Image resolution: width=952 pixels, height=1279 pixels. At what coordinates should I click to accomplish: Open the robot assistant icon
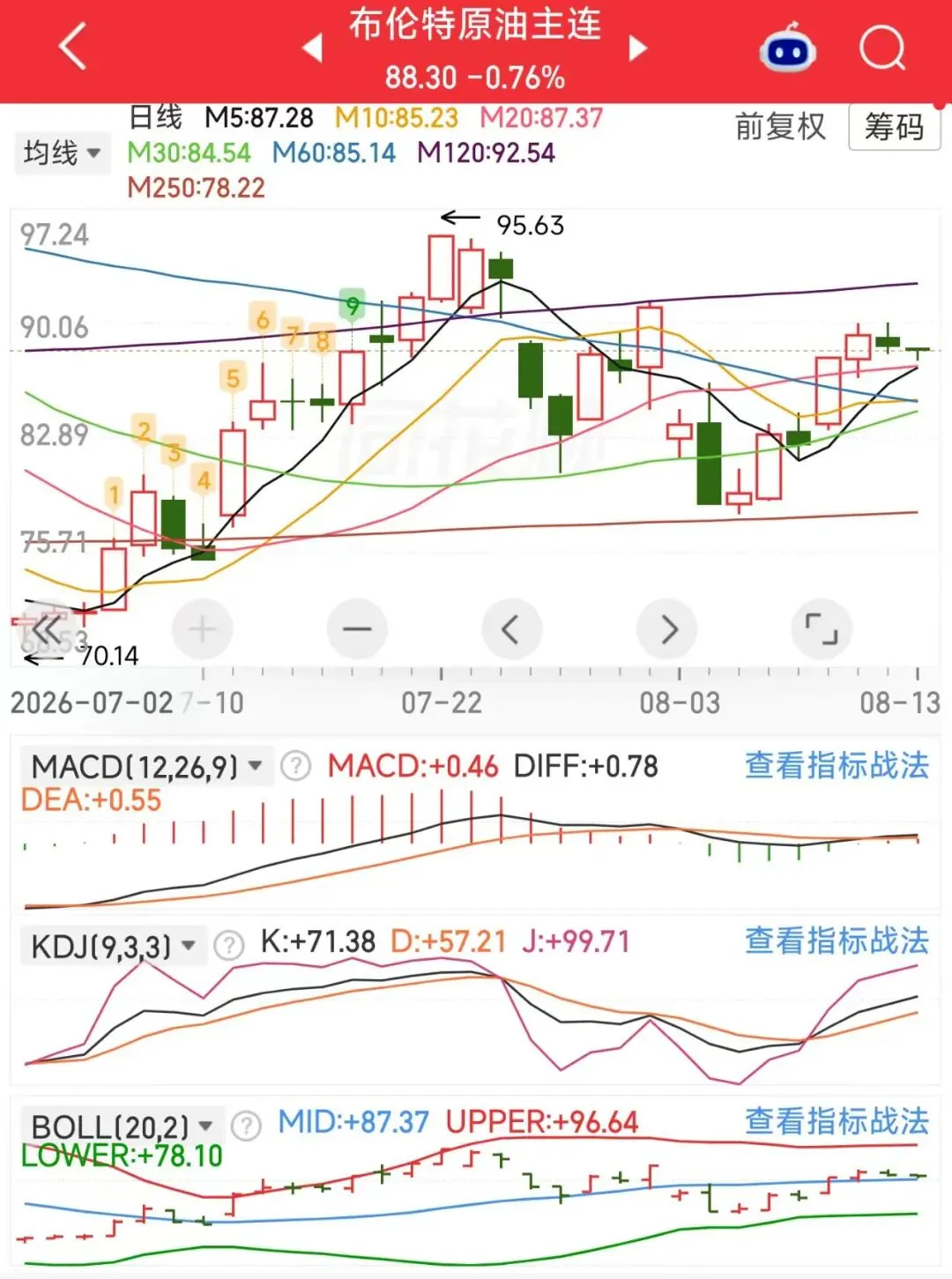(x=787, y=48)
